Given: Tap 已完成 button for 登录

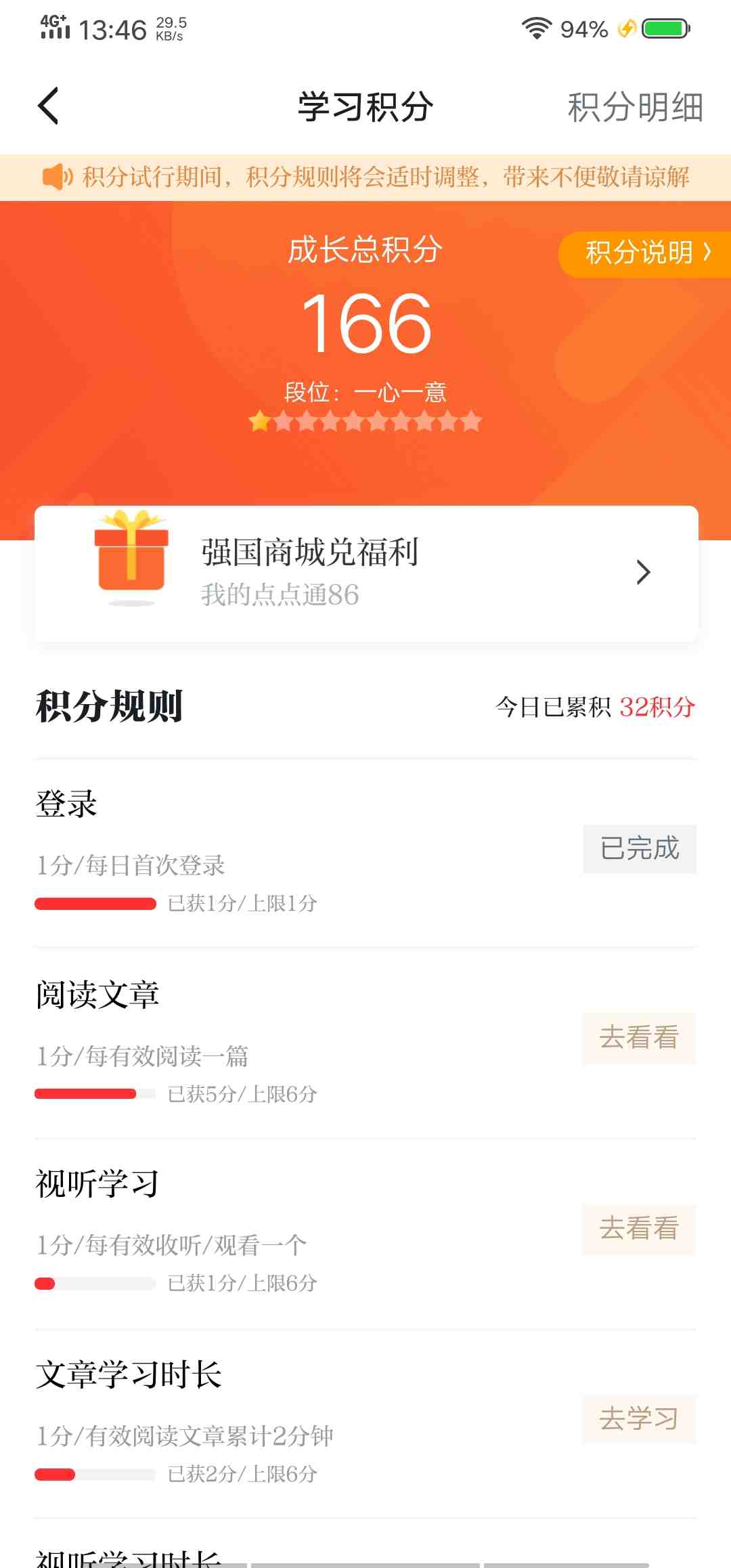Looking at the screenshot, I should point(640,848).
